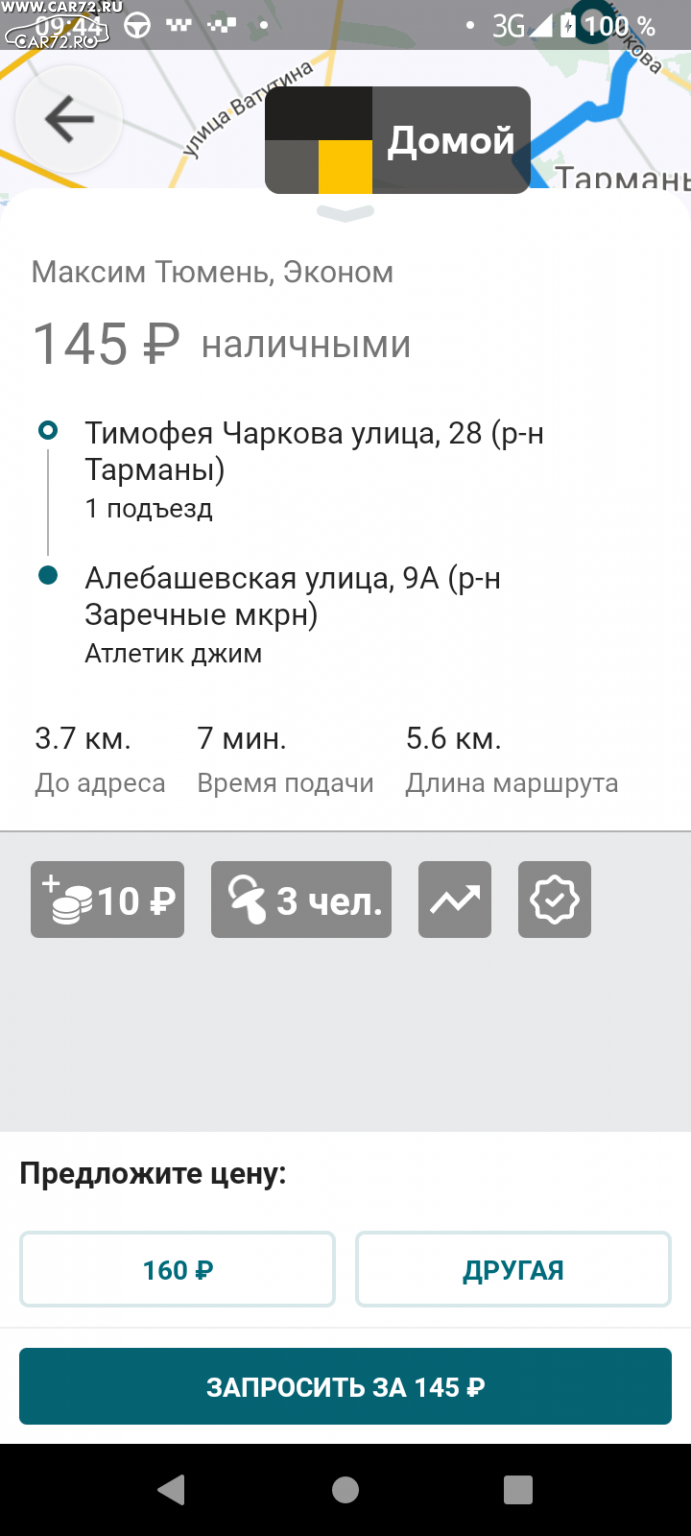Offer the price of 160 ₽
The width and height of the screenshot is (691, 1536).
pyautogui.click(x=177, y=1269)
